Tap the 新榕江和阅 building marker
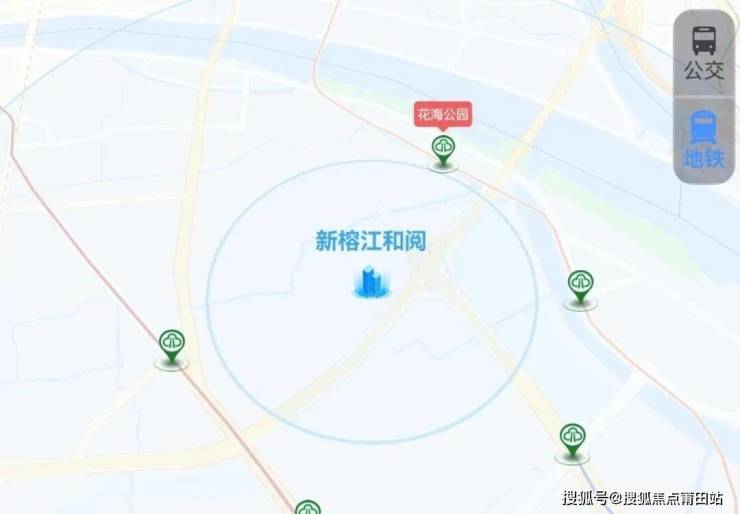This screenshot has height=514, width=740. tap(370, 282)
